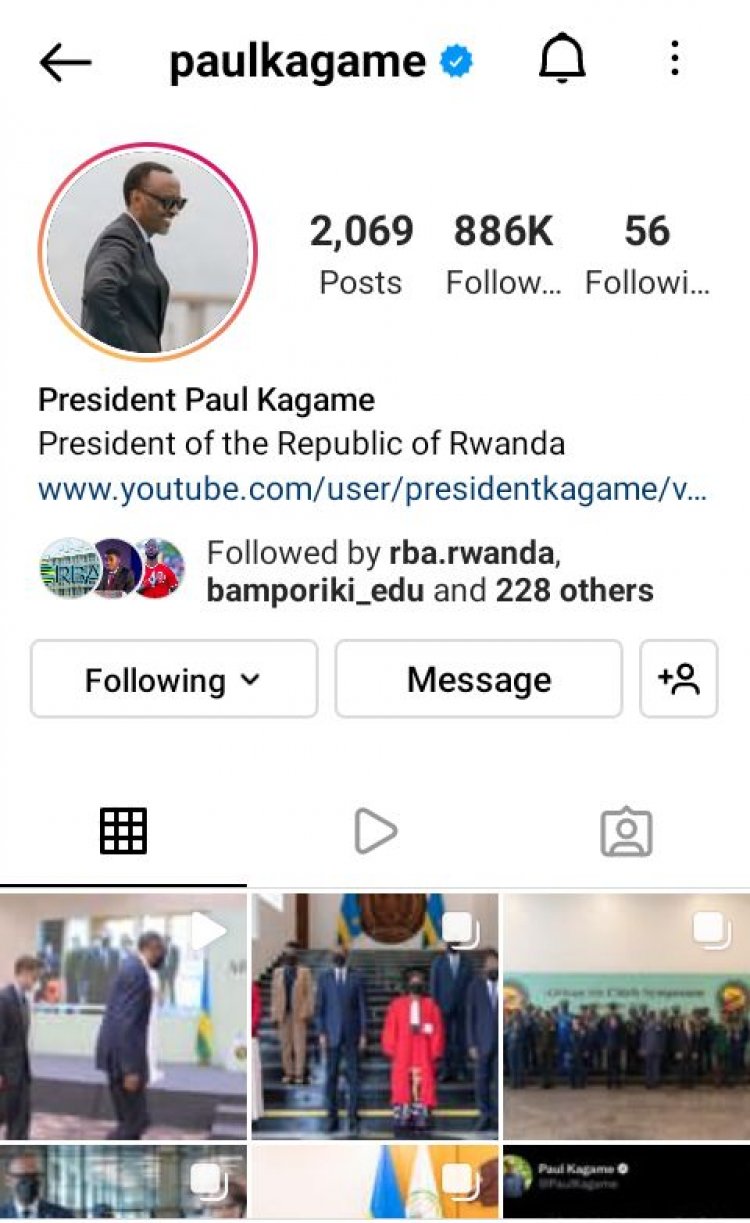Open the list of 56 following
750x1223 pixels.
[647, 254]
